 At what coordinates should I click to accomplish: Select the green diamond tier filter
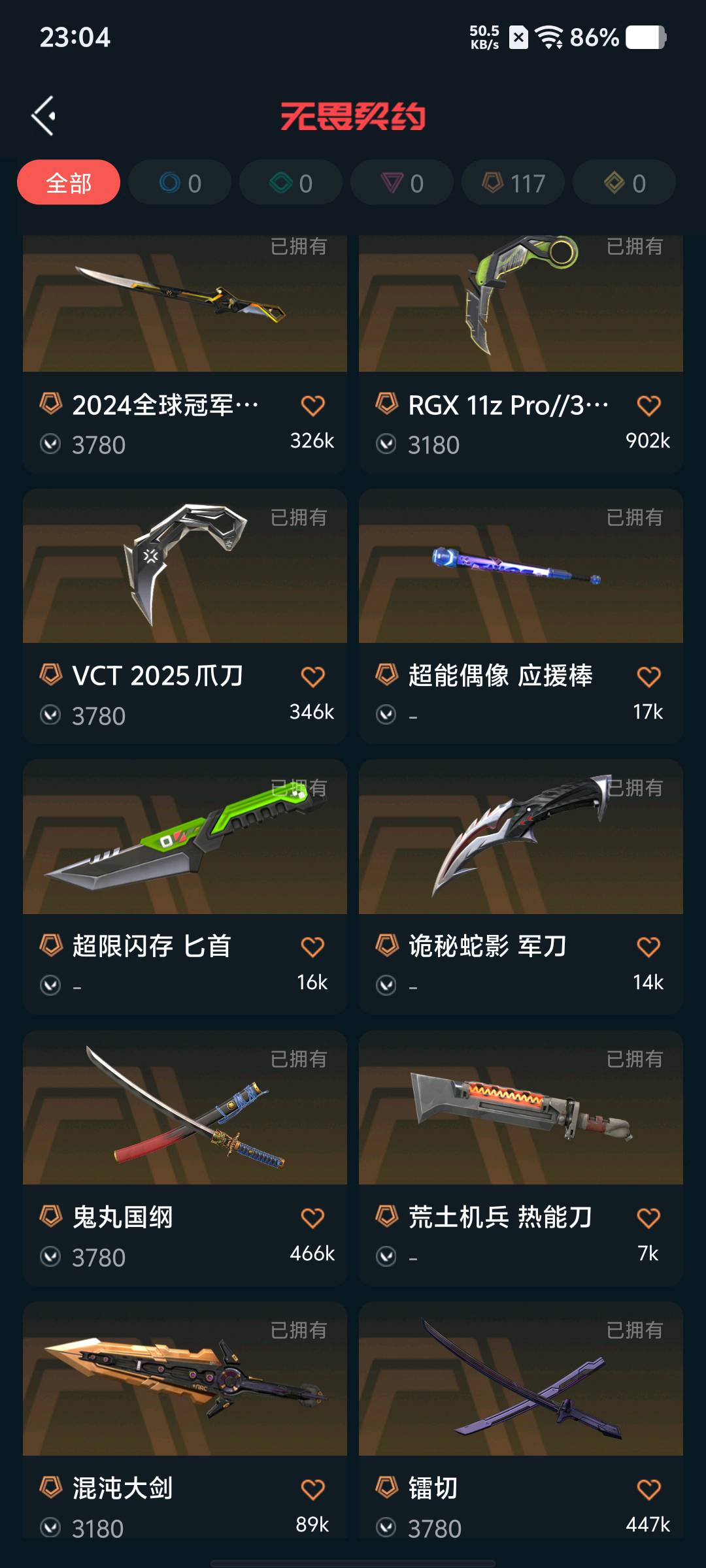[x=291, y=183]
